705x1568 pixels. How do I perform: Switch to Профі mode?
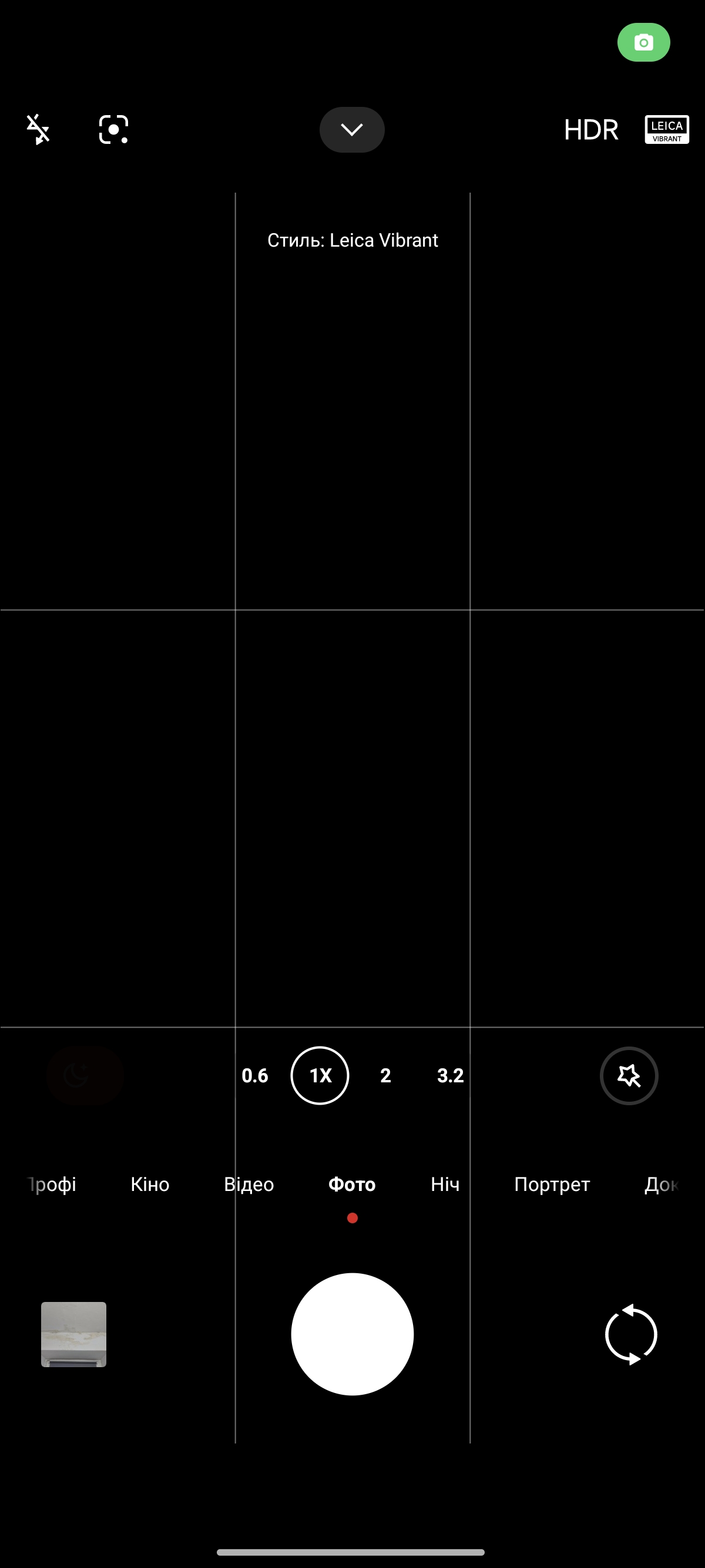pos(52,1185)
